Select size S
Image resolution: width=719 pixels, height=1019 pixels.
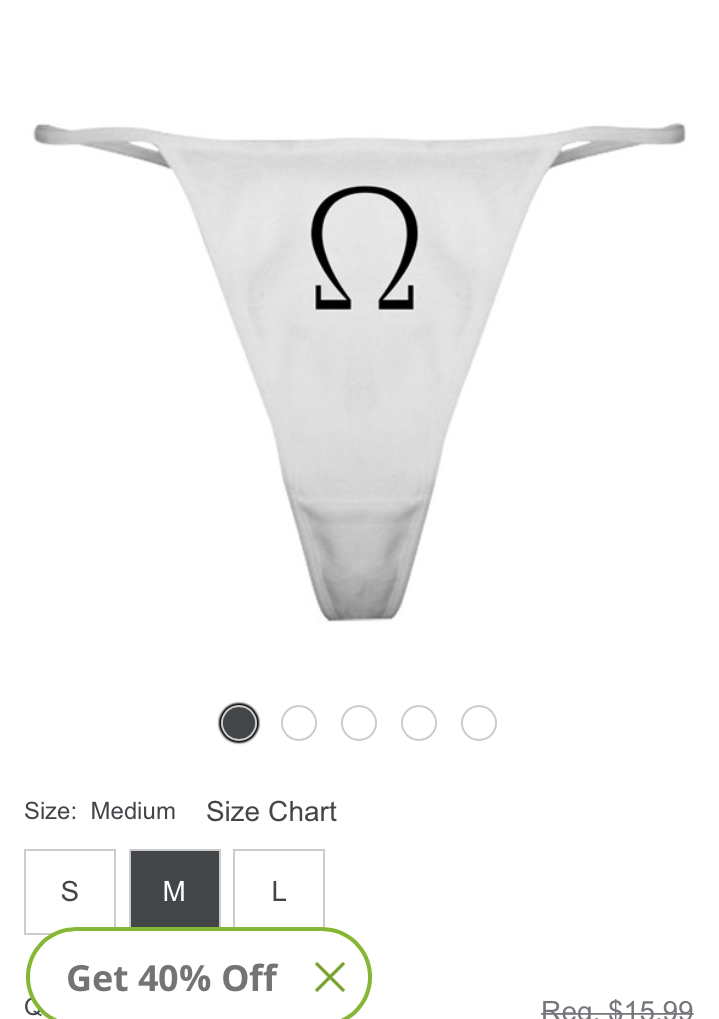click(x=70, y=890)
